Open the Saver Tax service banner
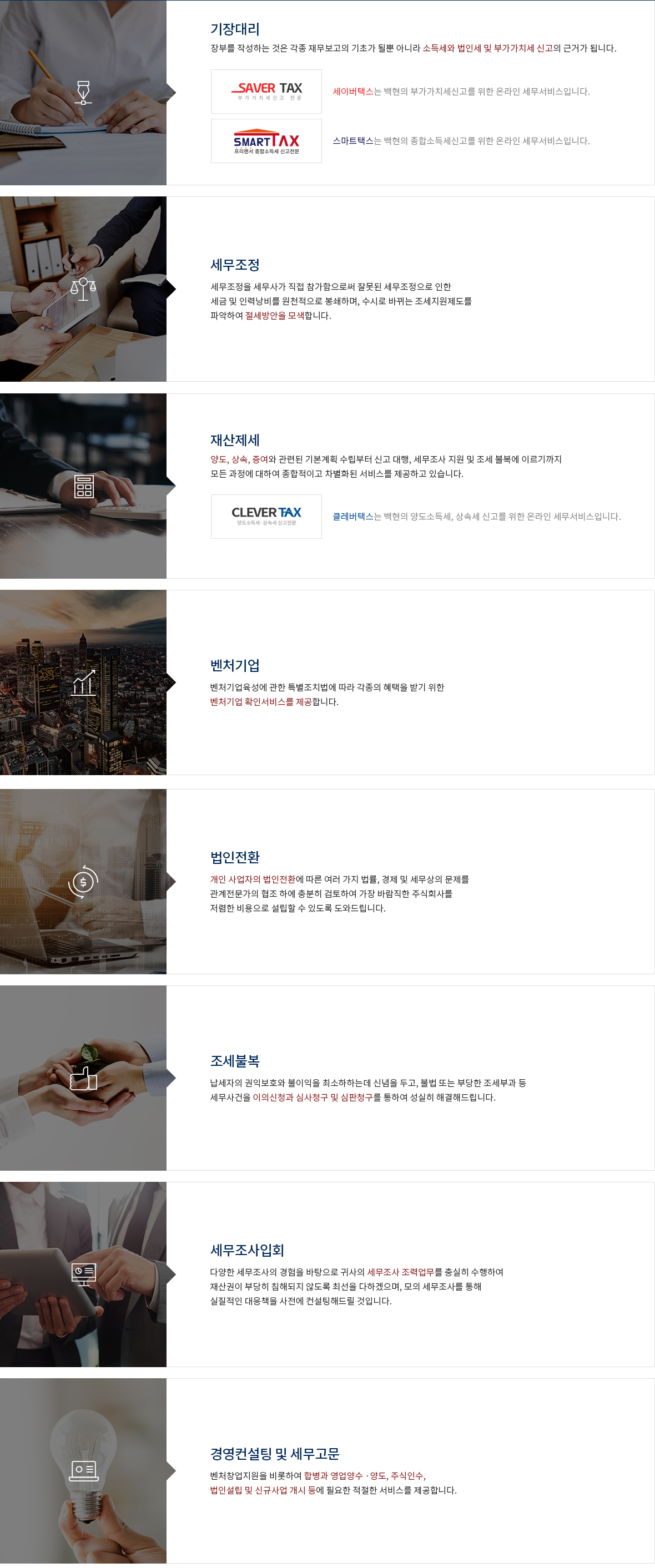Screen dimensions: 655x1568 pyautogui.click(x=266, y=92)
